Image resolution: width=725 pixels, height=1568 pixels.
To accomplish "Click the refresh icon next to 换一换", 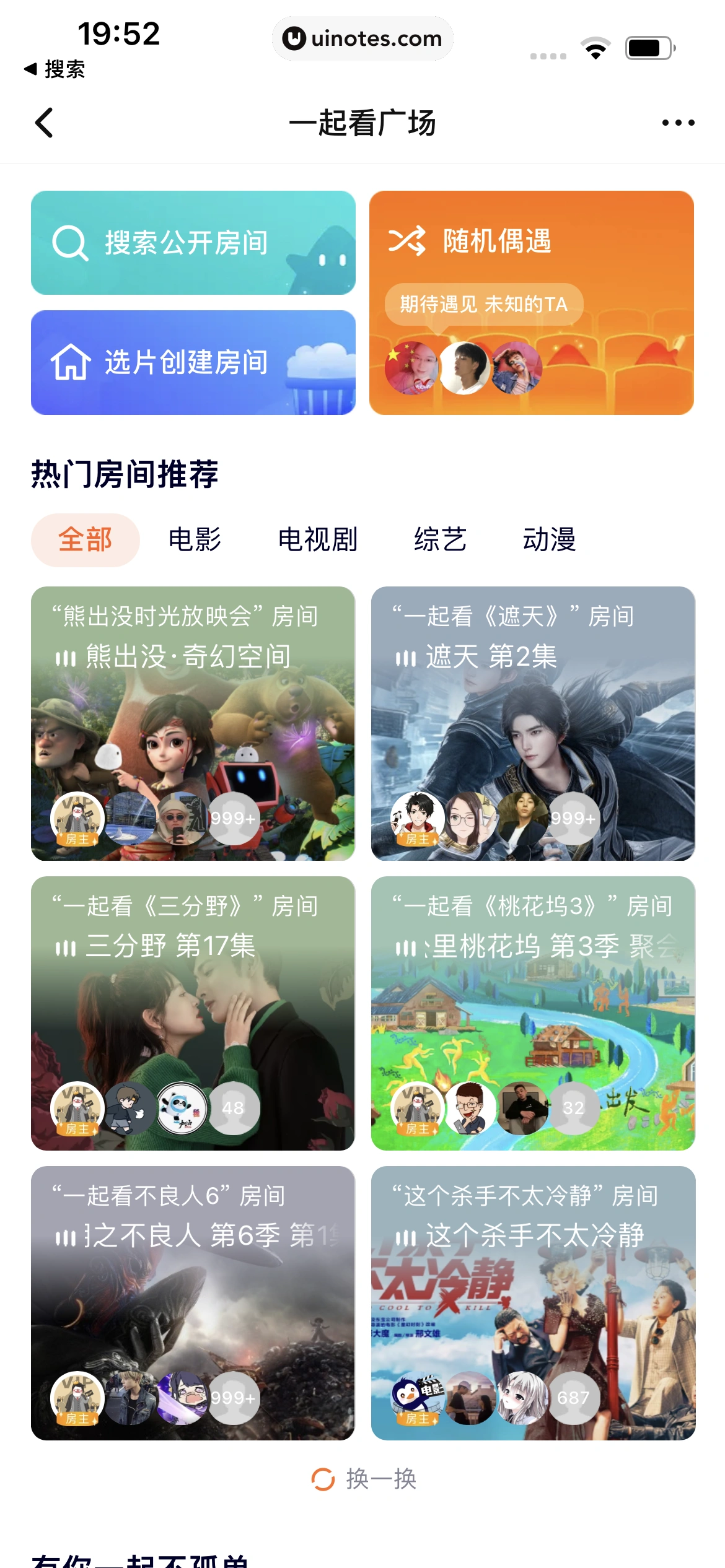I will pos(323,1480).
